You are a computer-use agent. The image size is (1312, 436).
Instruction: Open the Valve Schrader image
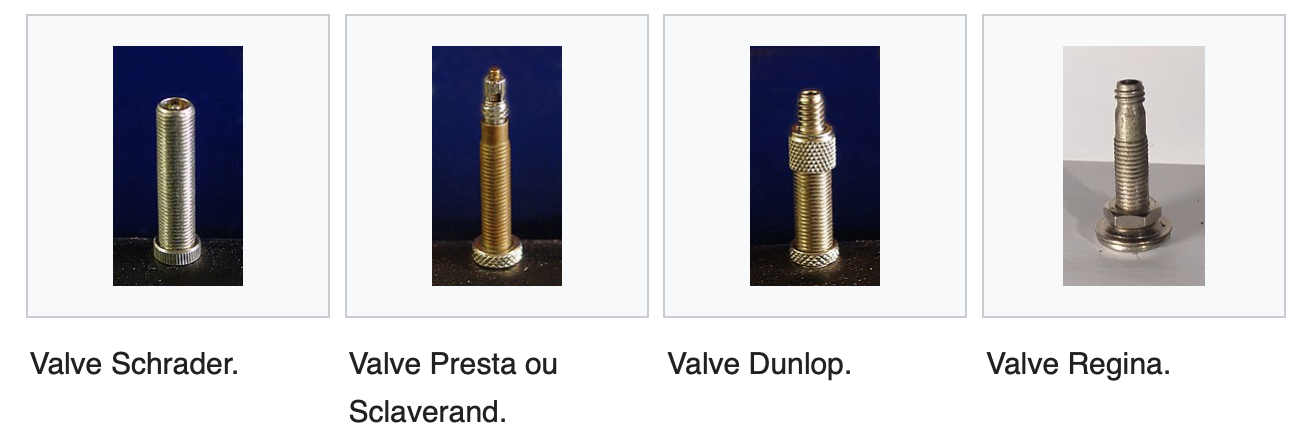coord(178,166)
